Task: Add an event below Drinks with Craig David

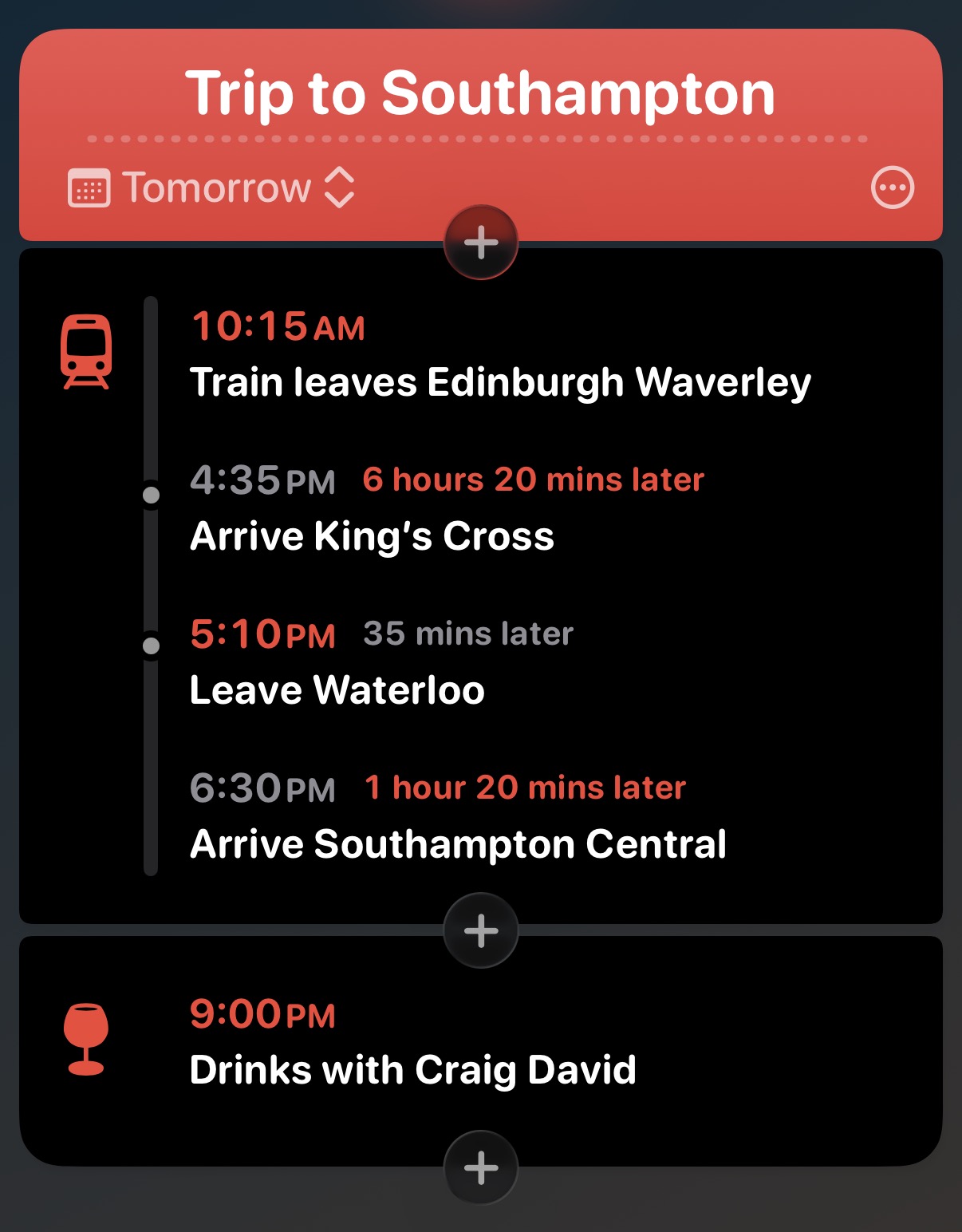Action: [x=481, y=1168]
